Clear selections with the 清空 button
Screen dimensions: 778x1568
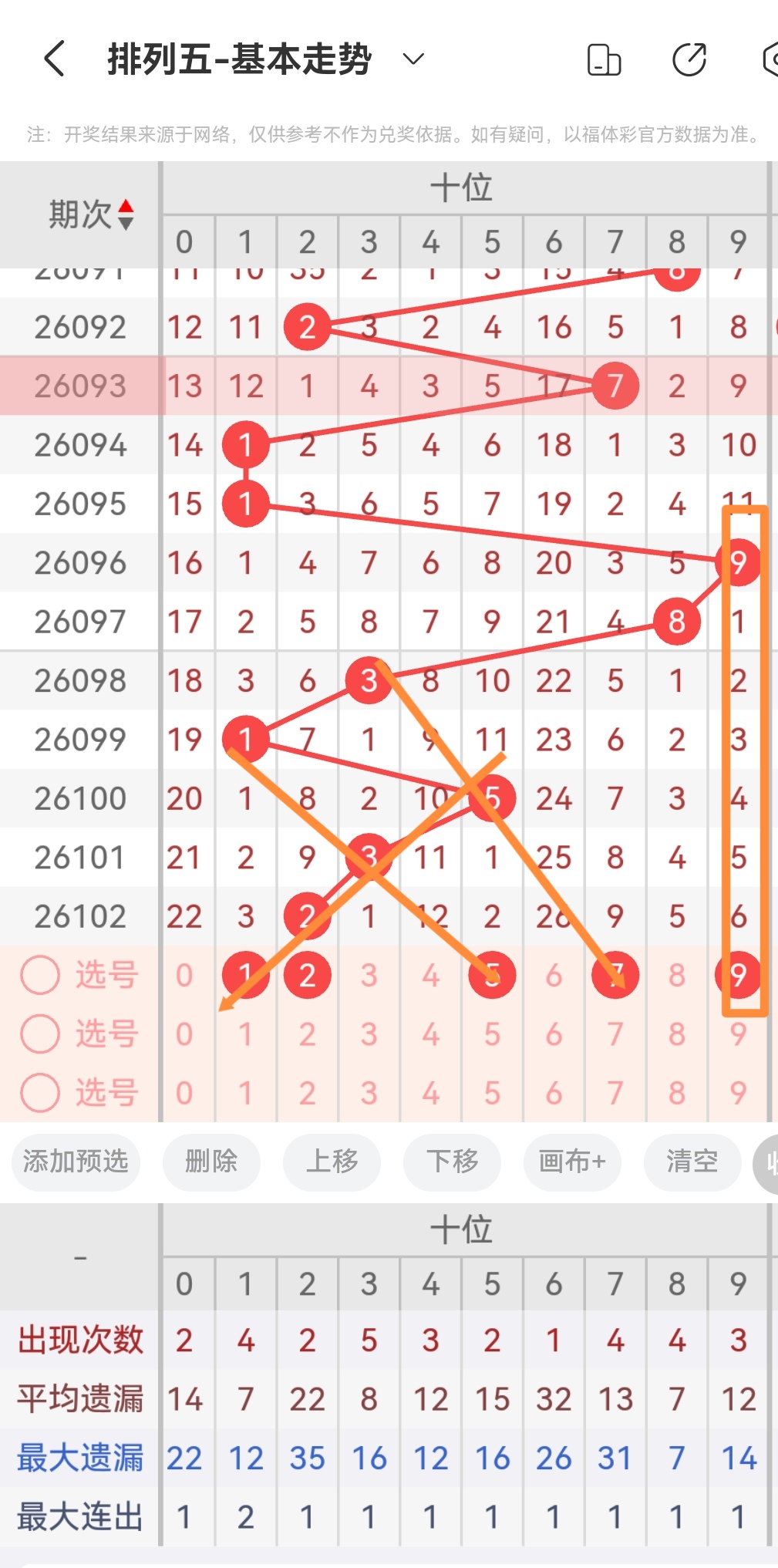click(692, 1162)
